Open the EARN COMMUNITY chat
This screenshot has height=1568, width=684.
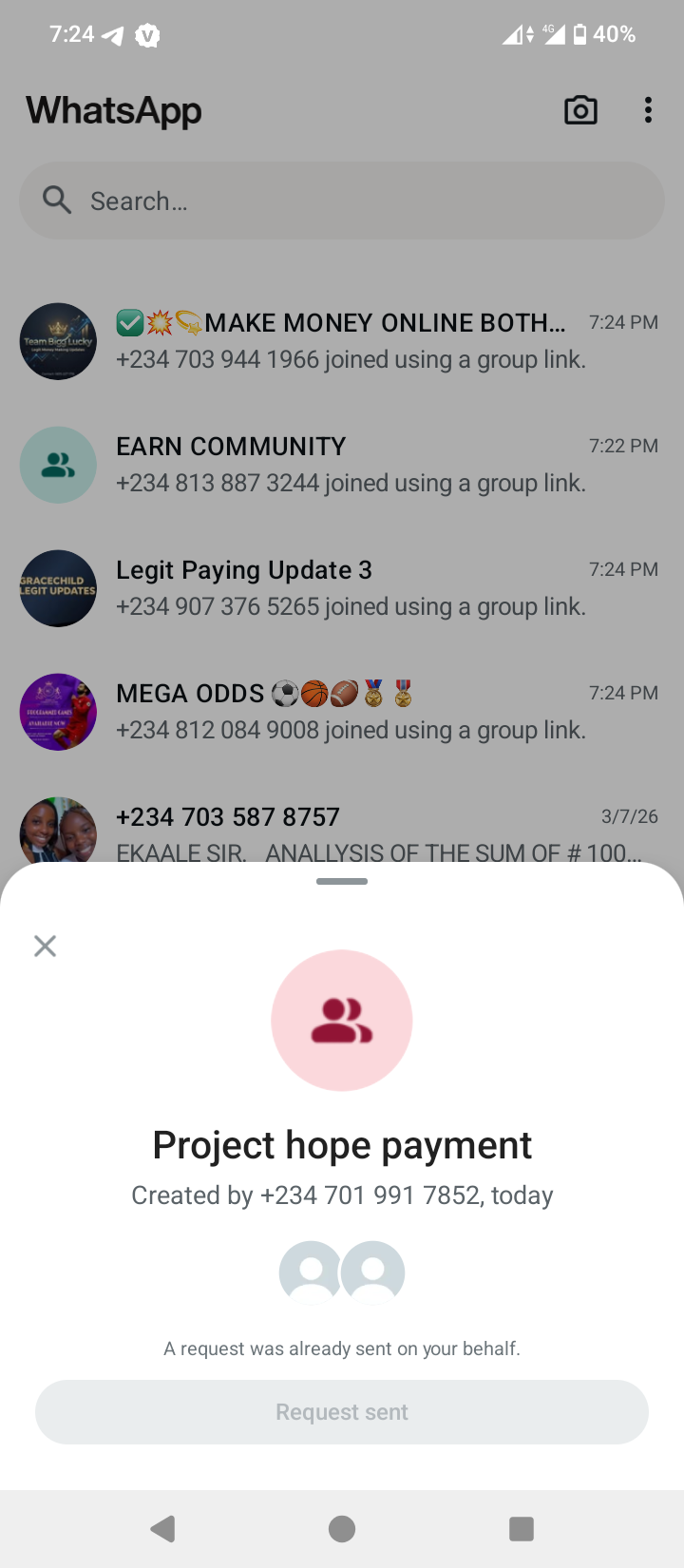pyautogui.click(x=342, y=465)
